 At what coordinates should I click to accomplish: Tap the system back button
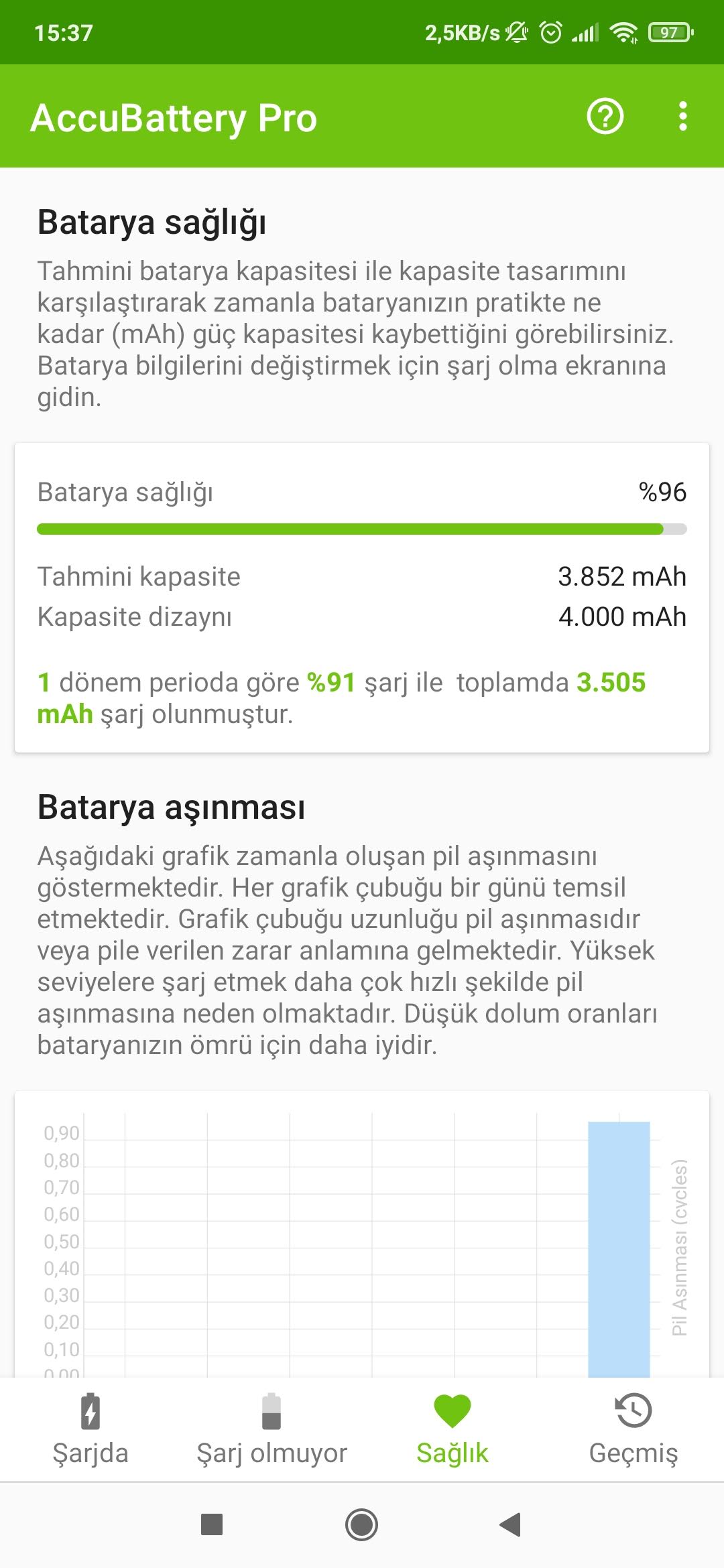[x=510, y=1524]
